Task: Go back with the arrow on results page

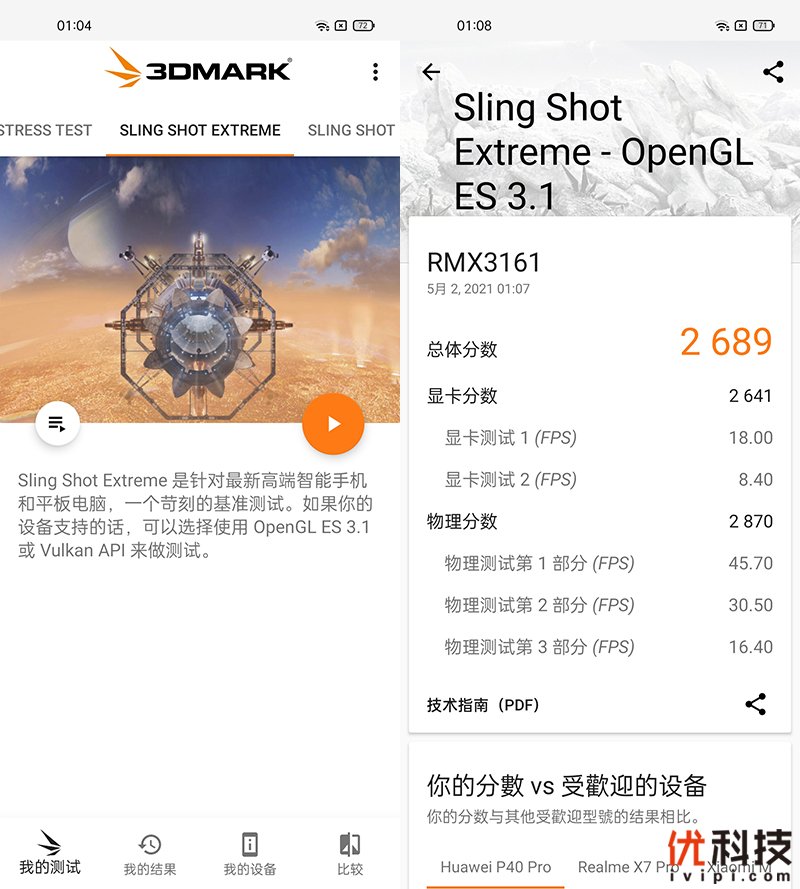Action: point(431,72)
